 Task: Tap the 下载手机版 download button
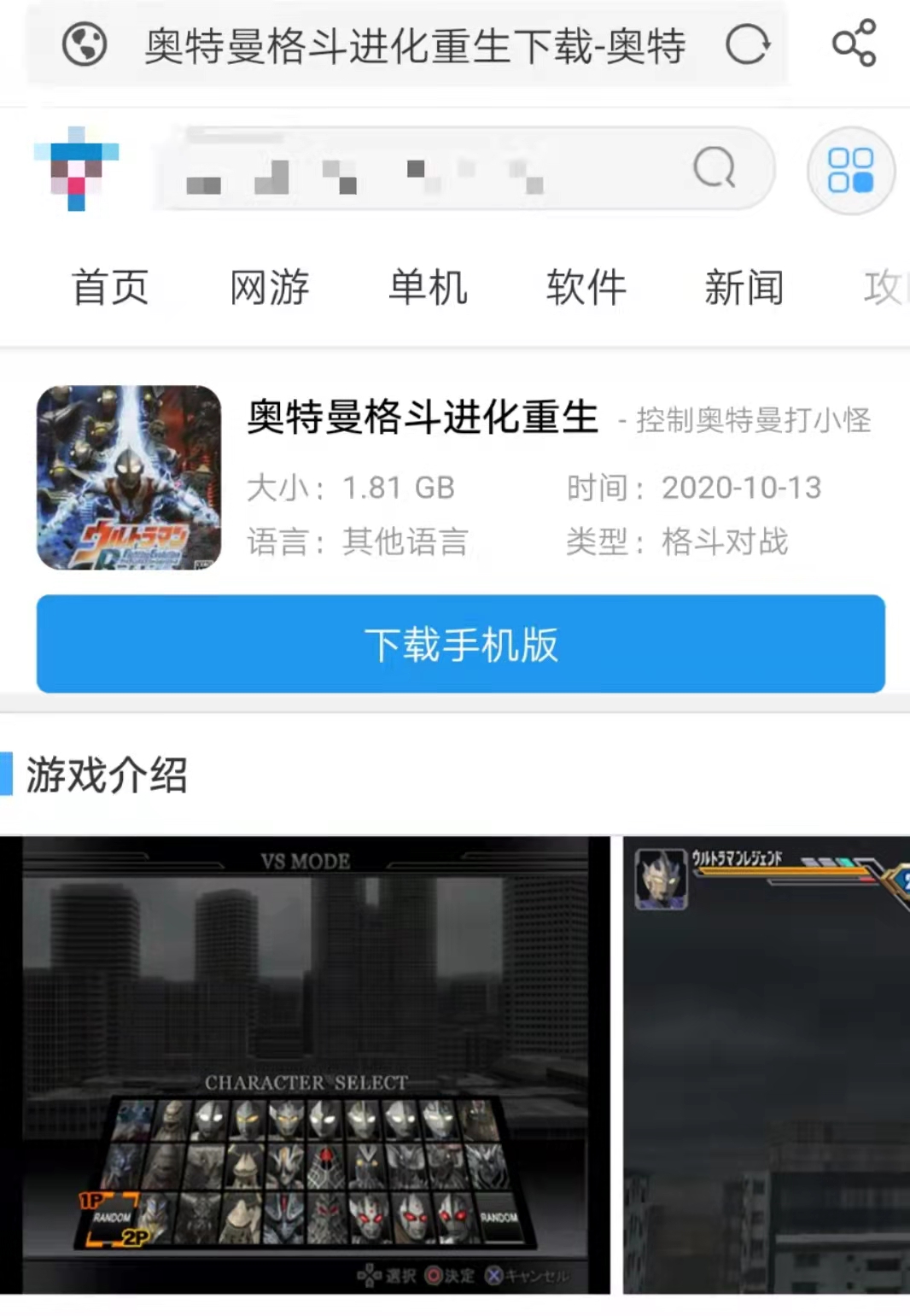pos(461,647)
